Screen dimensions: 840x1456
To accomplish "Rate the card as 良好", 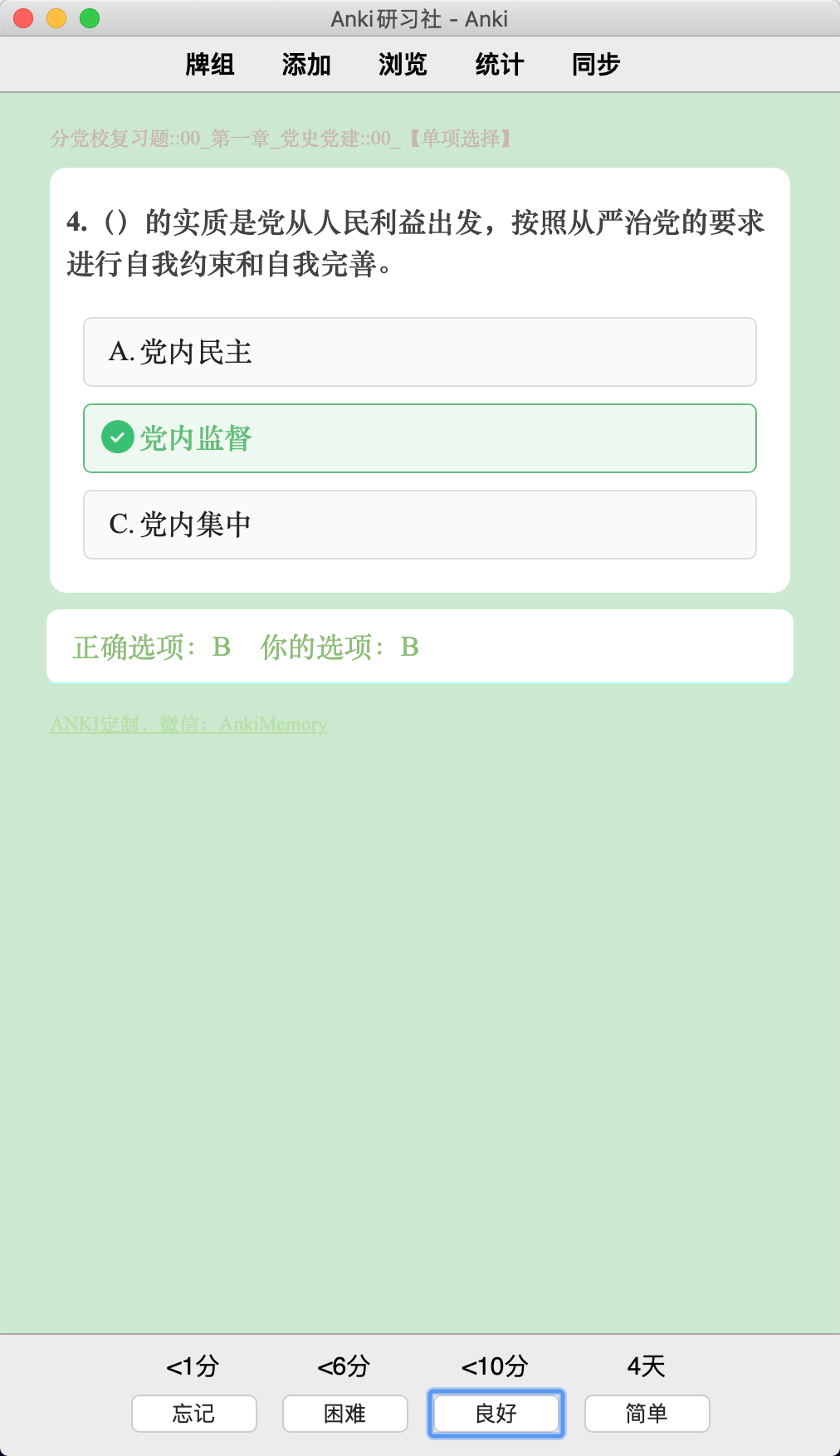I will (496, 1414).
